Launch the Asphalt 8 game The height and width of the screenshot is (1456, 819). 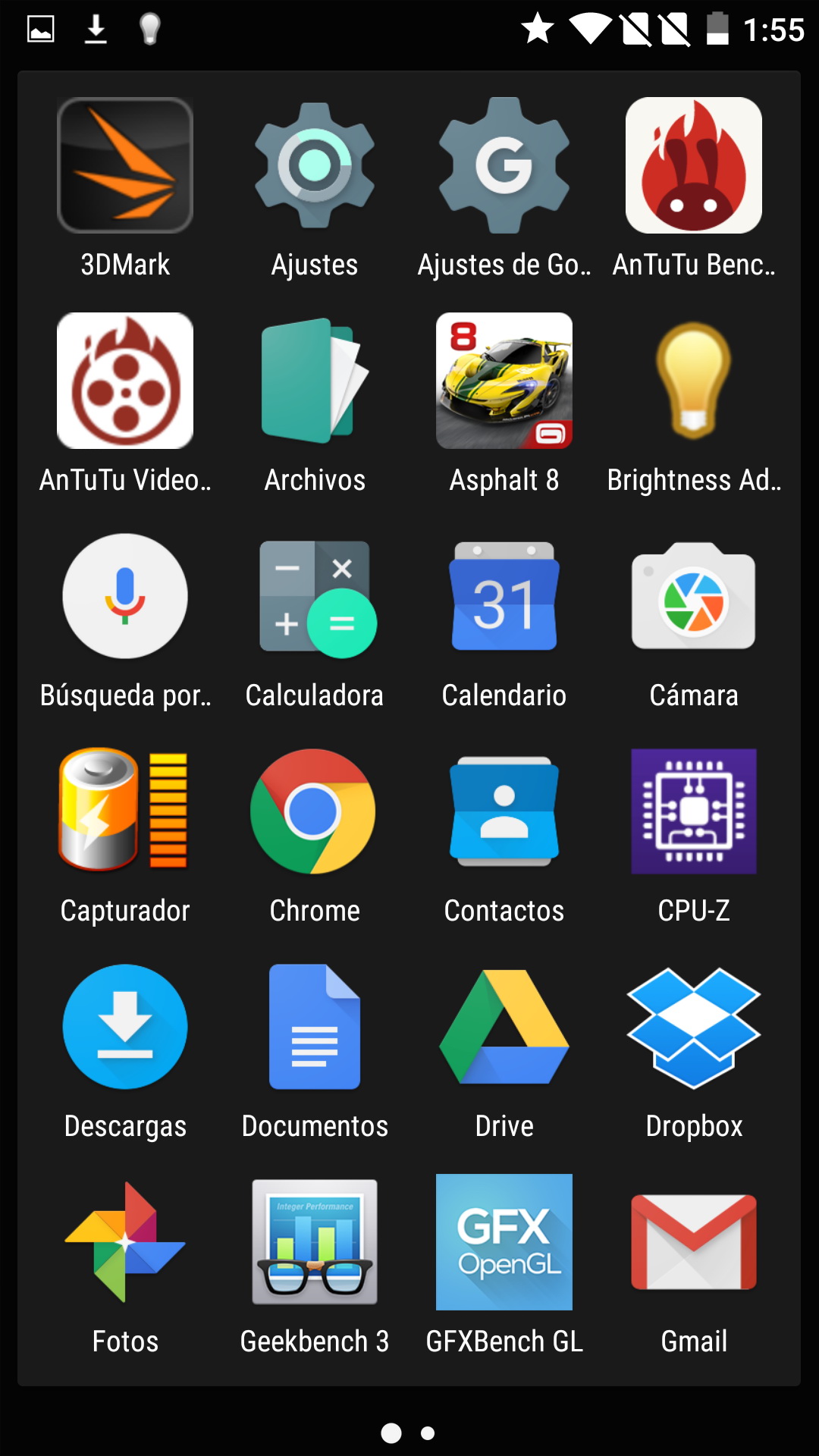click(x=504, y=381)
